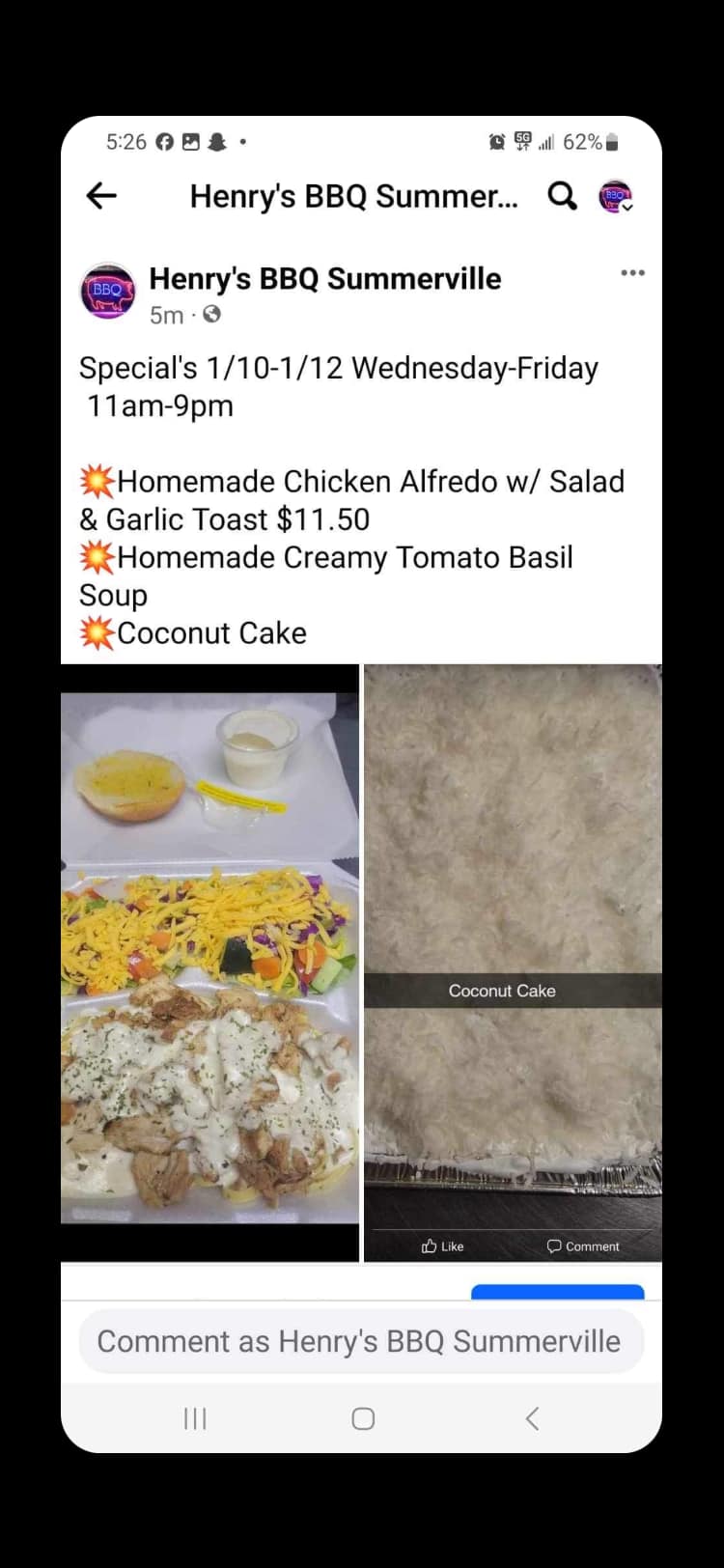This screenshot has height=1568, width=724.
Task: Focus the Comment as Henry's BBQ Summerville field
Action: [359, 1341]
